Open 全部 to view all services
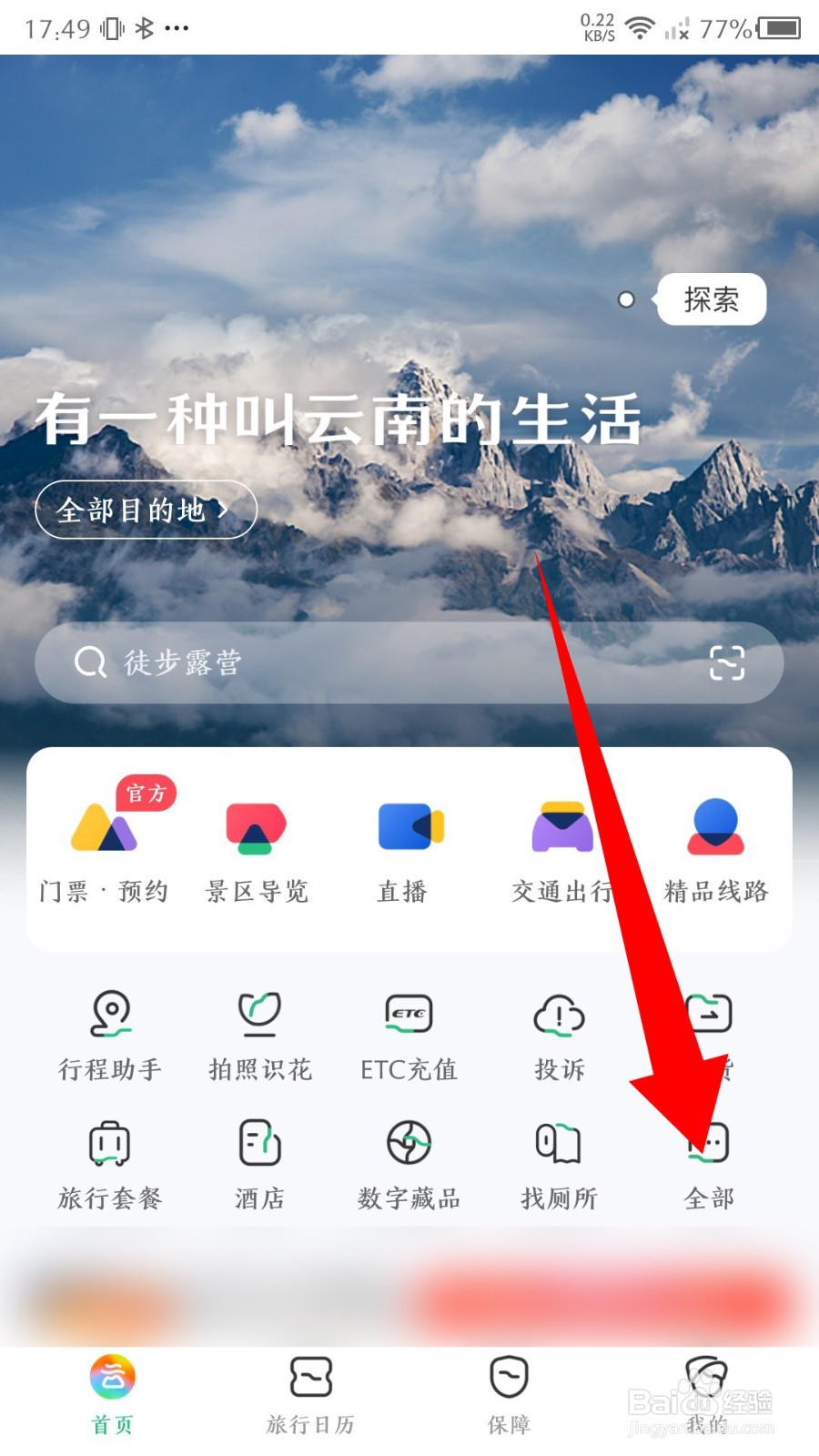Viewport: 819px width, 1456px height. 708,1165
